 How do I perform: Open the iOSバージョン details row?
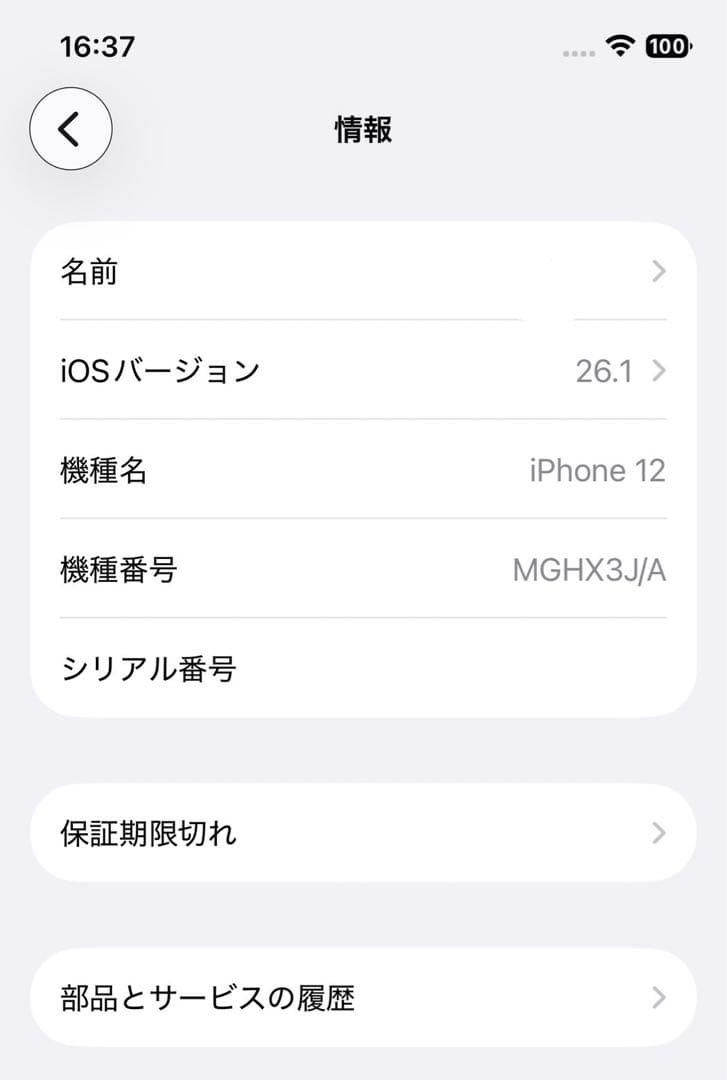point(363,370)
